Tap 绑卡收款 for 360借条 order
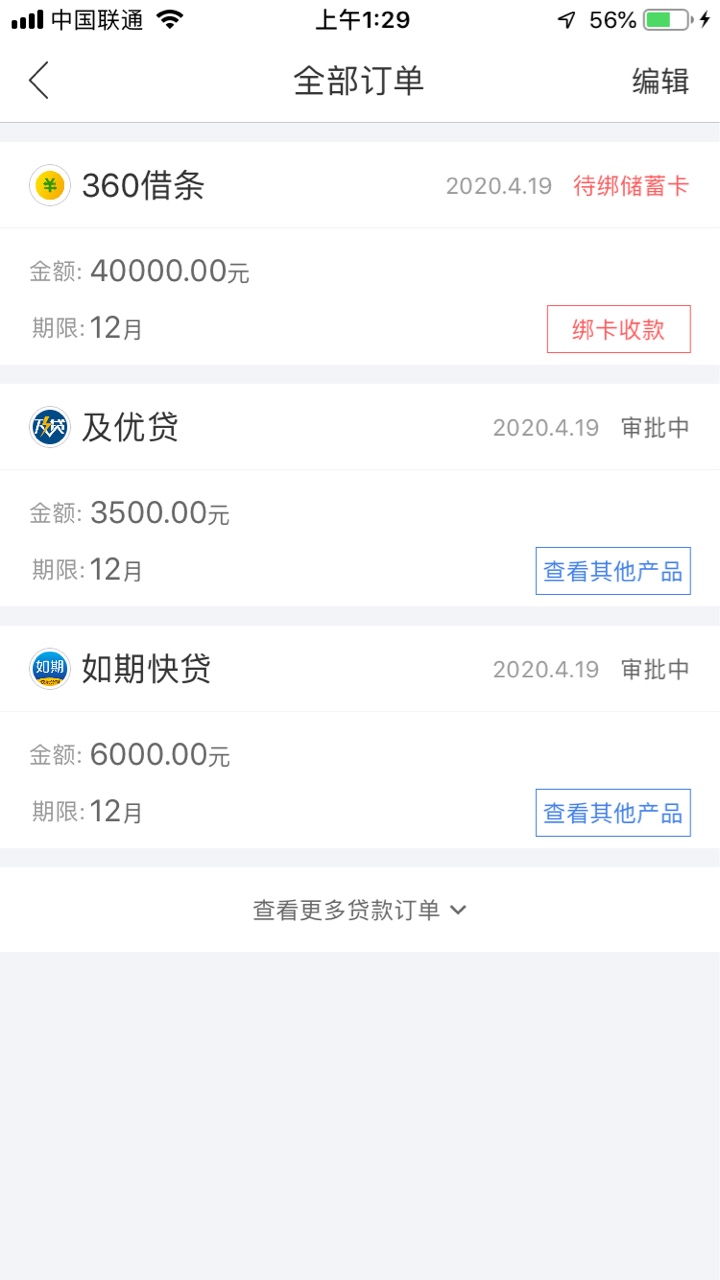Screen dimensions: 720x1280 [x=618, y=329]
